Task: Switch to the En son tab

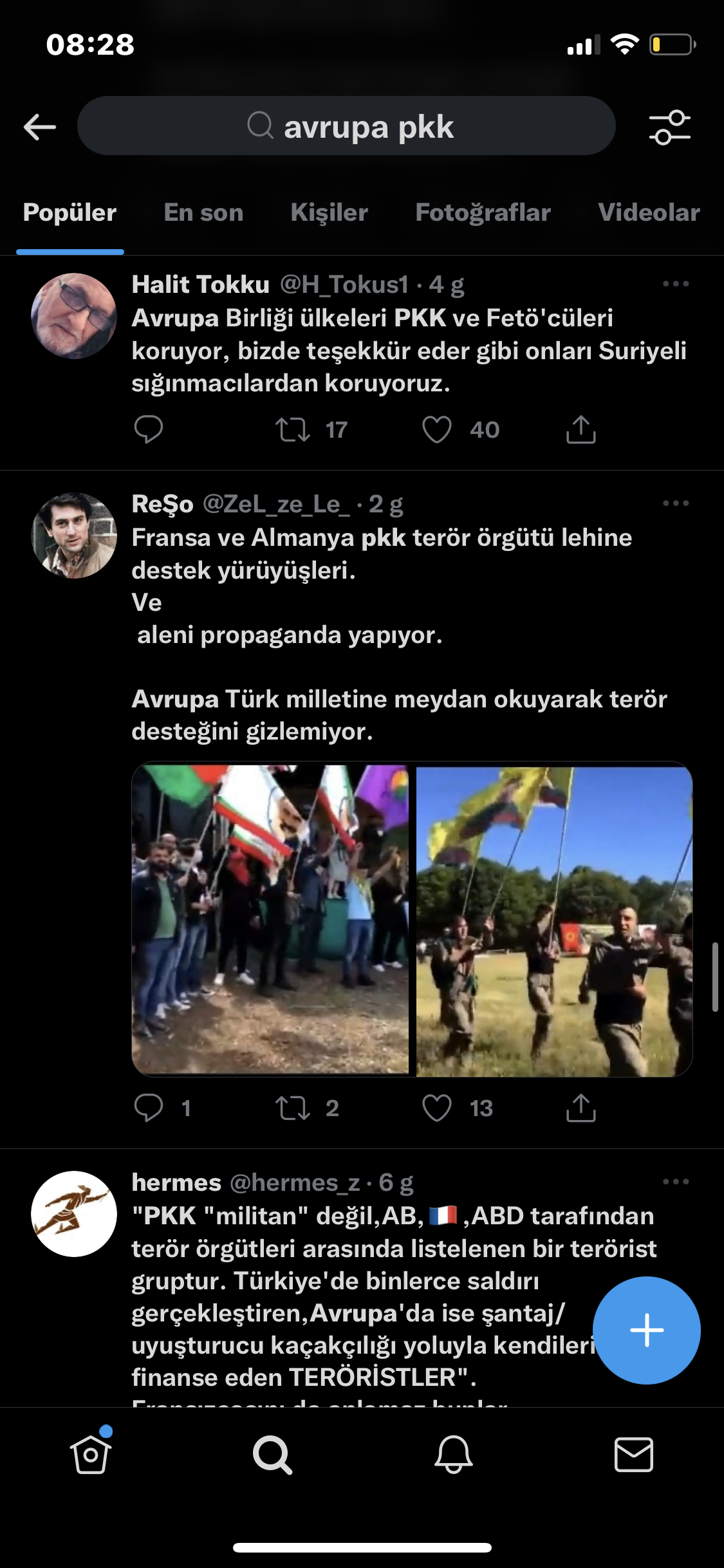Action: (203, 212)
